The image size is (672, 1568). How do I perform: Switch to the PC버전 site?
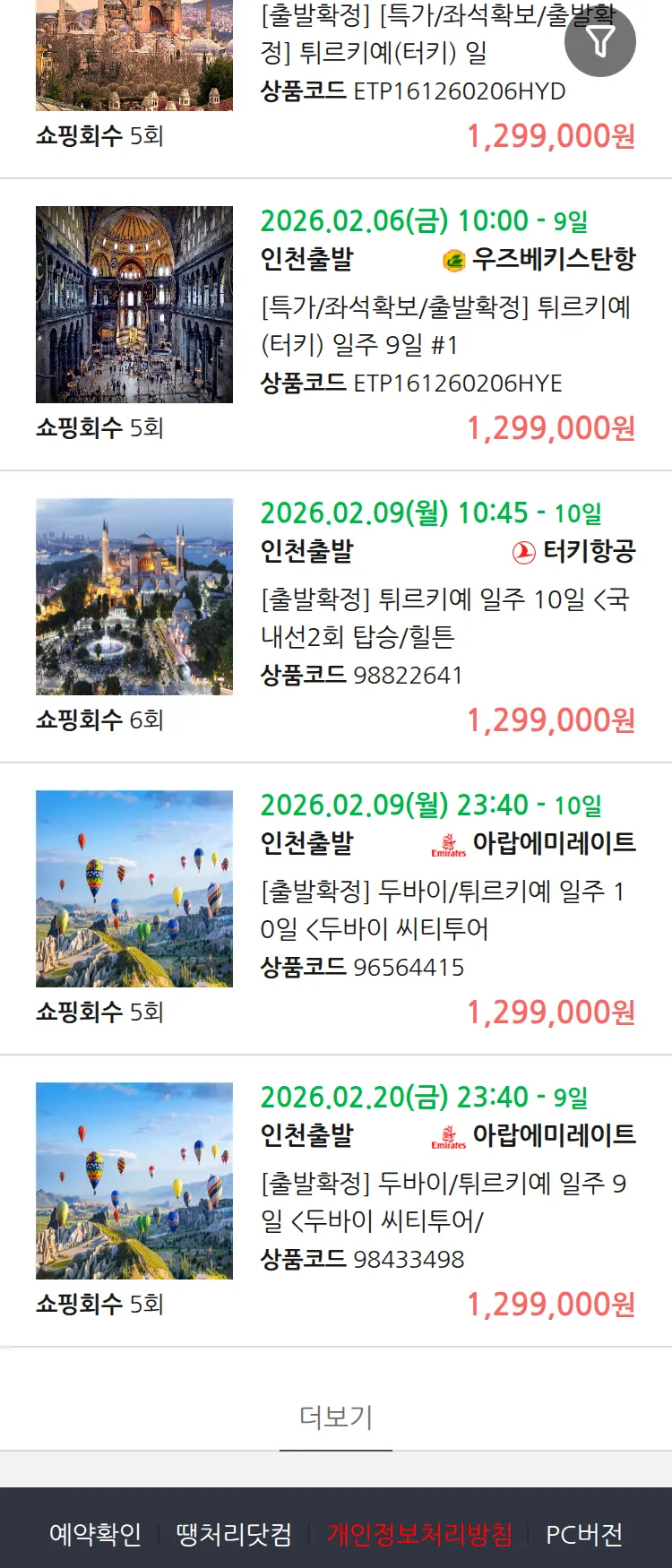click(x=584, y=1534)
